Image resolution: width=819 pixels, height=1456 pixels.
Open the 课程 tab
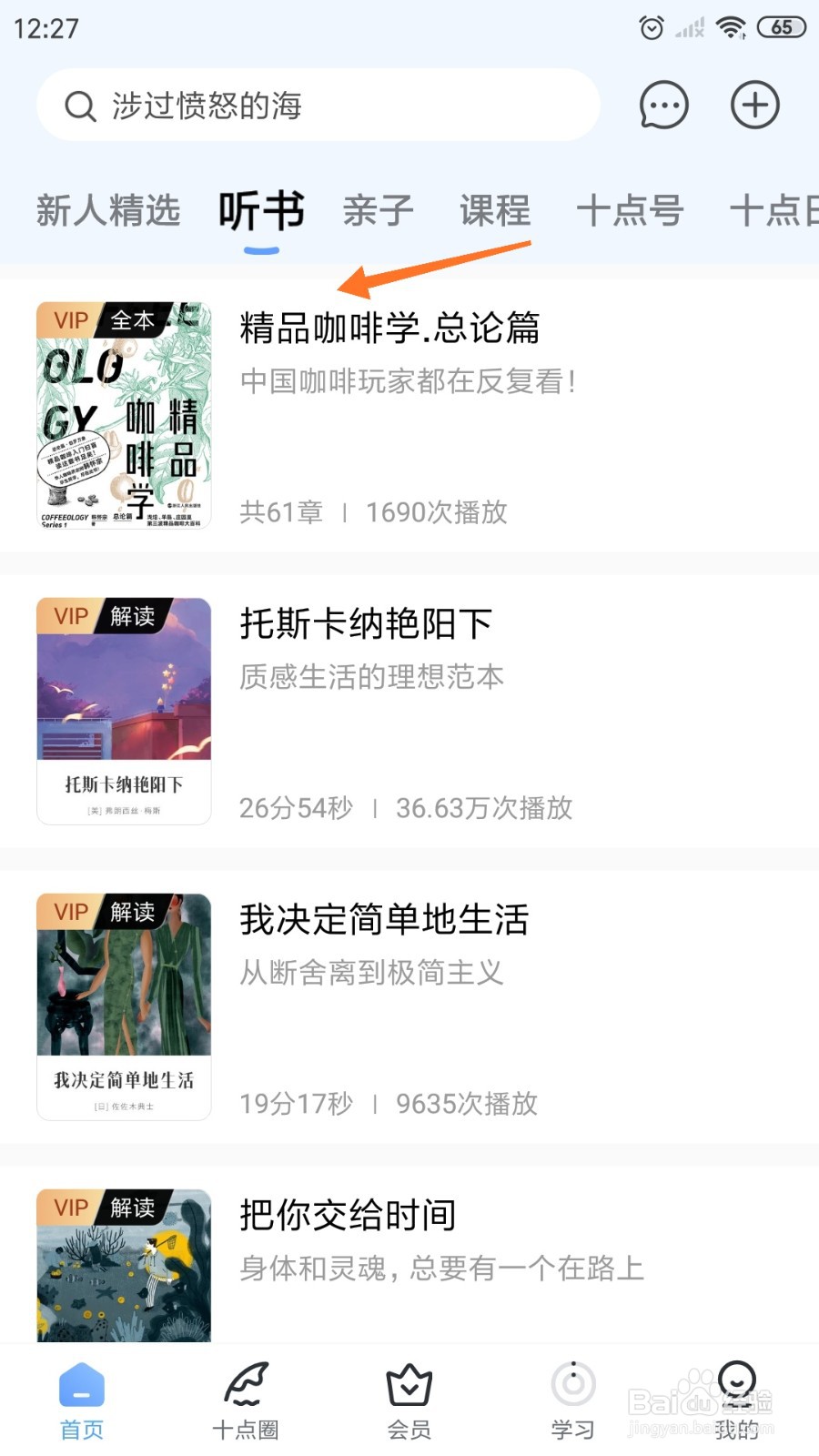495,211
